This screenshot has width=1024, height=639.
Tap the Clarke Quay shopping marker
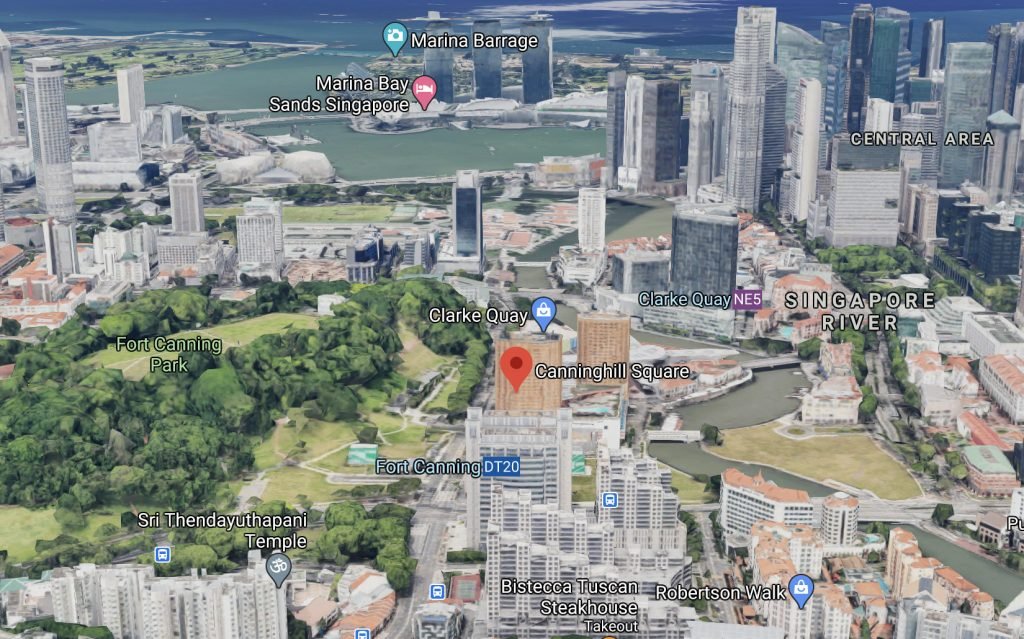click(x=543, y=314)
